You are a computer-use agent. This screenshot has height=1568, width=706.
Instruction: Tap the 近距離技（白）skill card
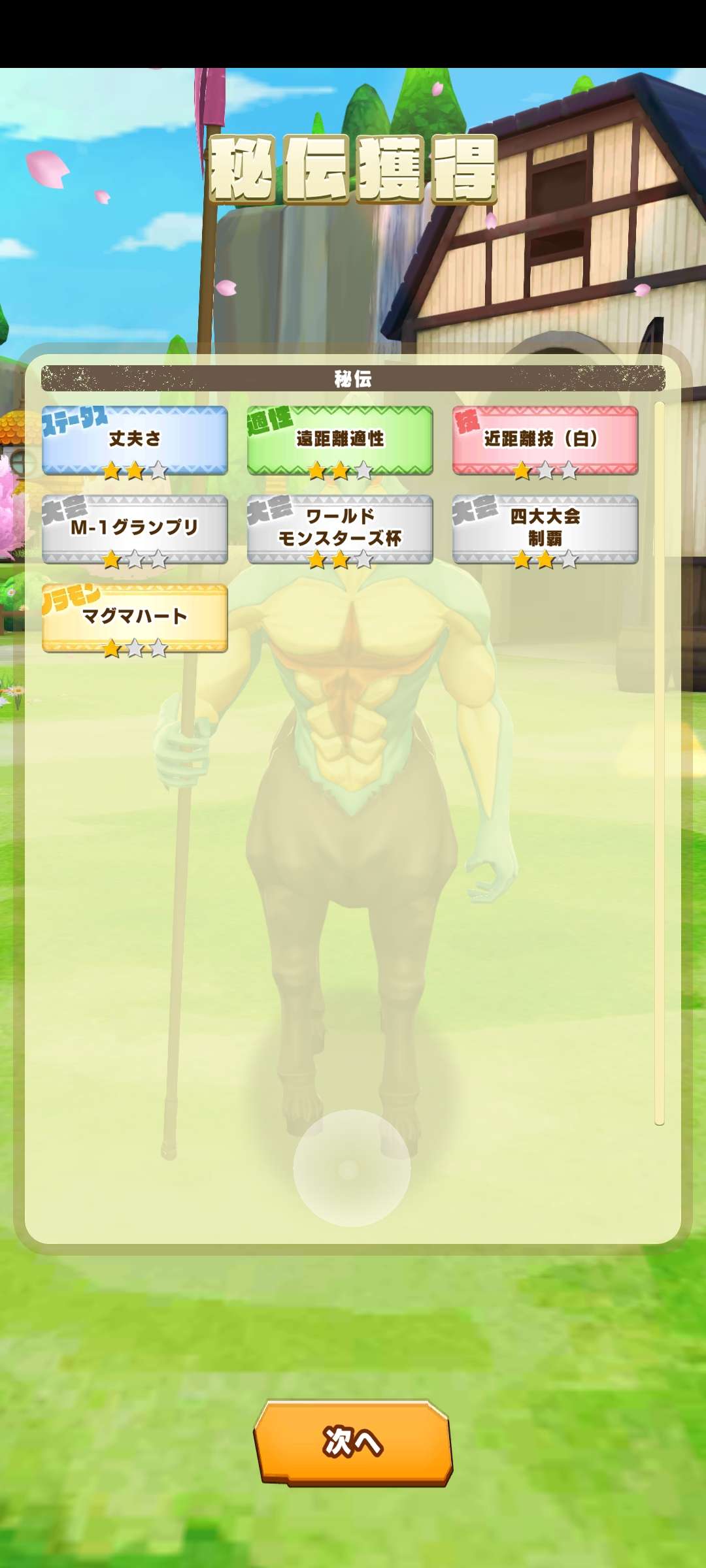tap(545, 440)
